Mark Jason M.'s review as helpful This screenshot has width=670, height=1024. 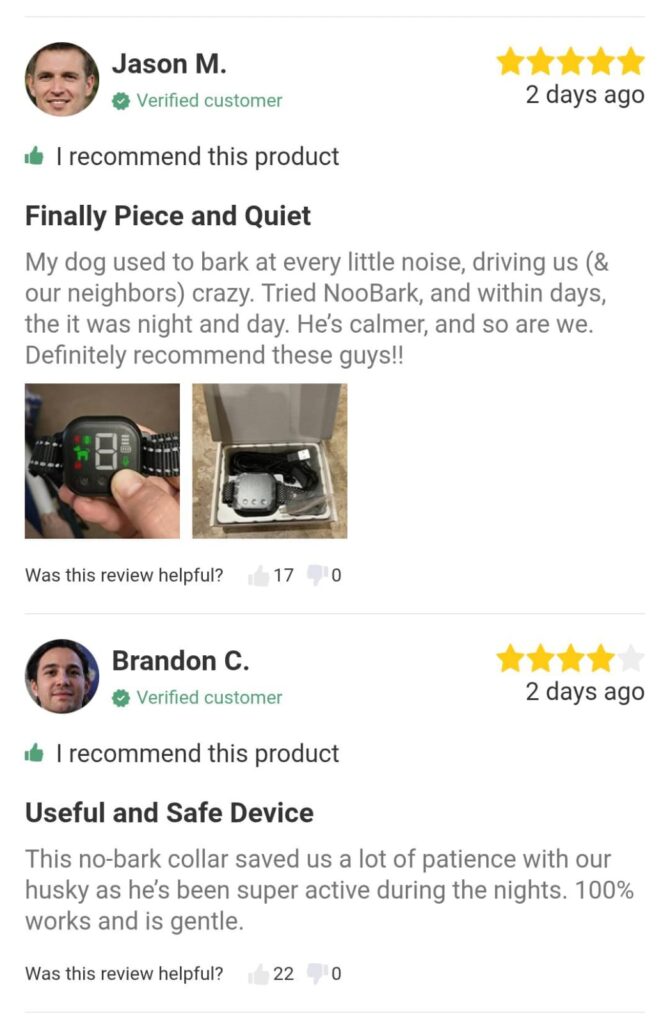(259, 575)
